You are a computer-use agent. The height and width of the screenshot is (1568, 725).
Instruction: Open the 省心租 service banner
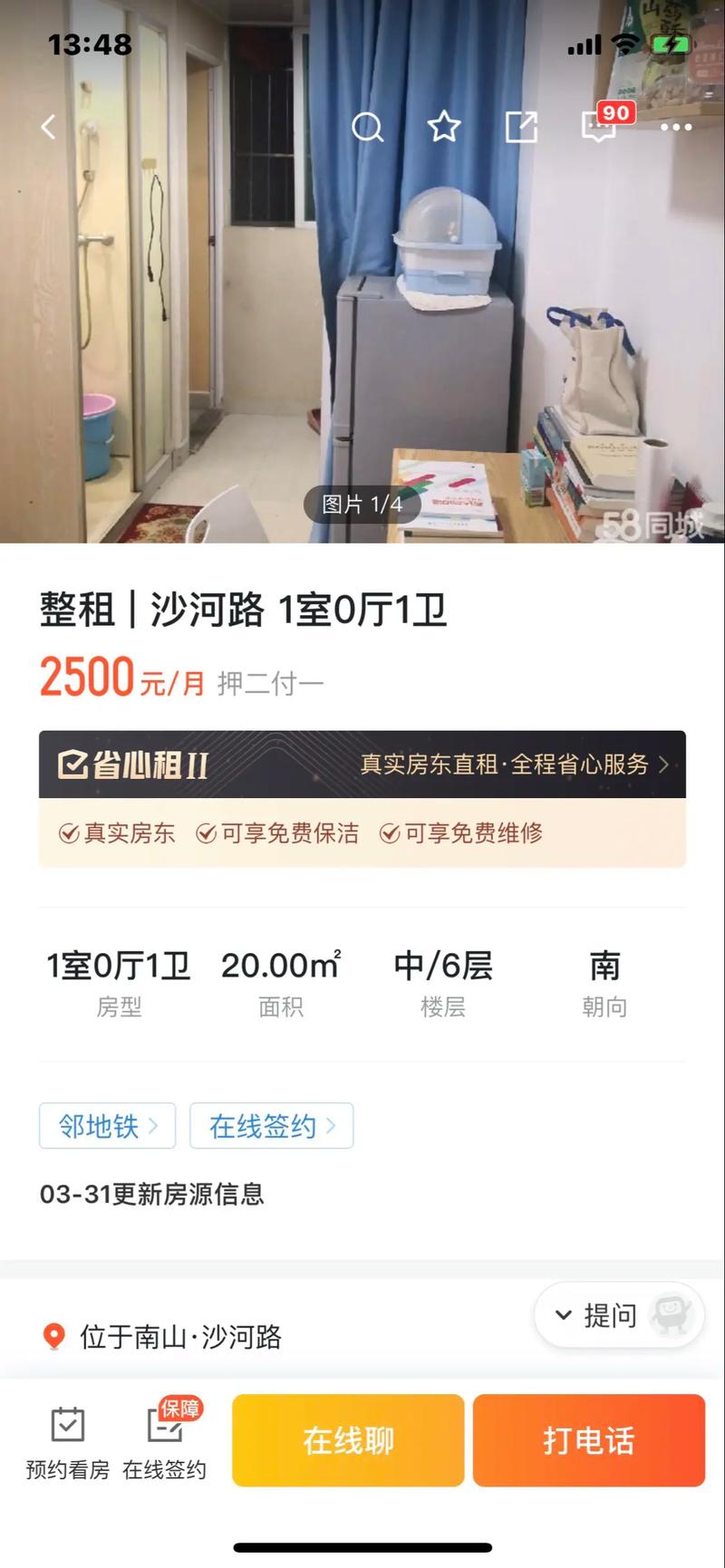click(x=362, y=765)
